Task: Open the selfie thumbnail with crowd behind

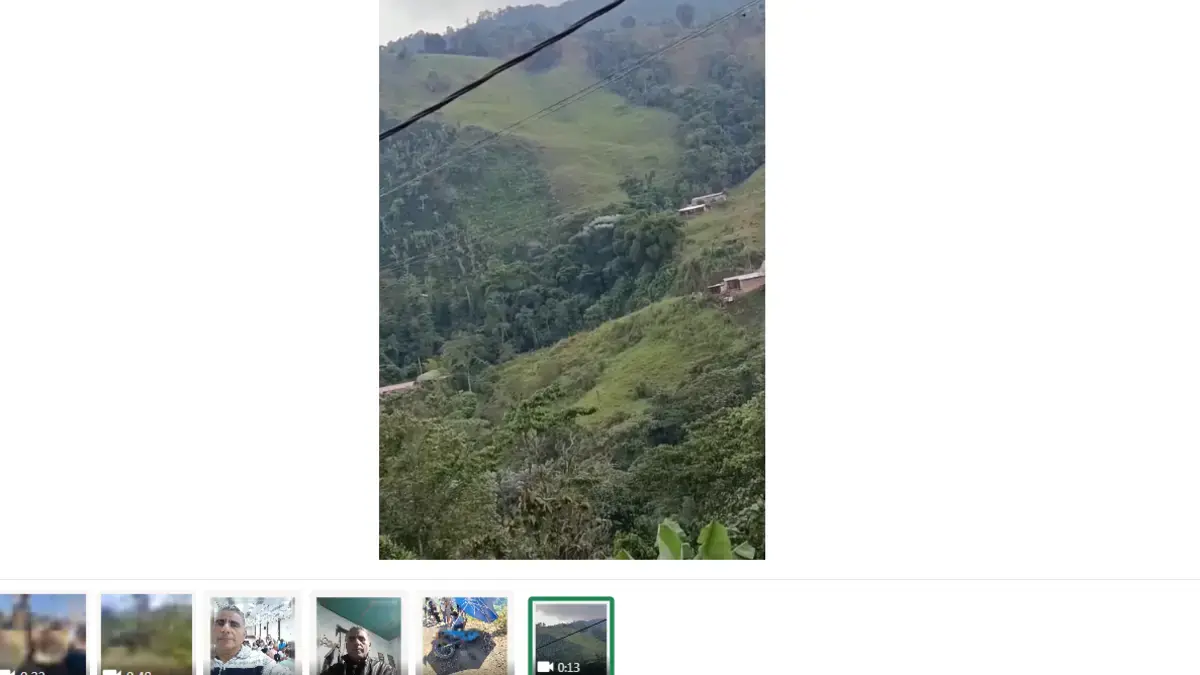Action: pyautogui.click(x=252, y=636)
